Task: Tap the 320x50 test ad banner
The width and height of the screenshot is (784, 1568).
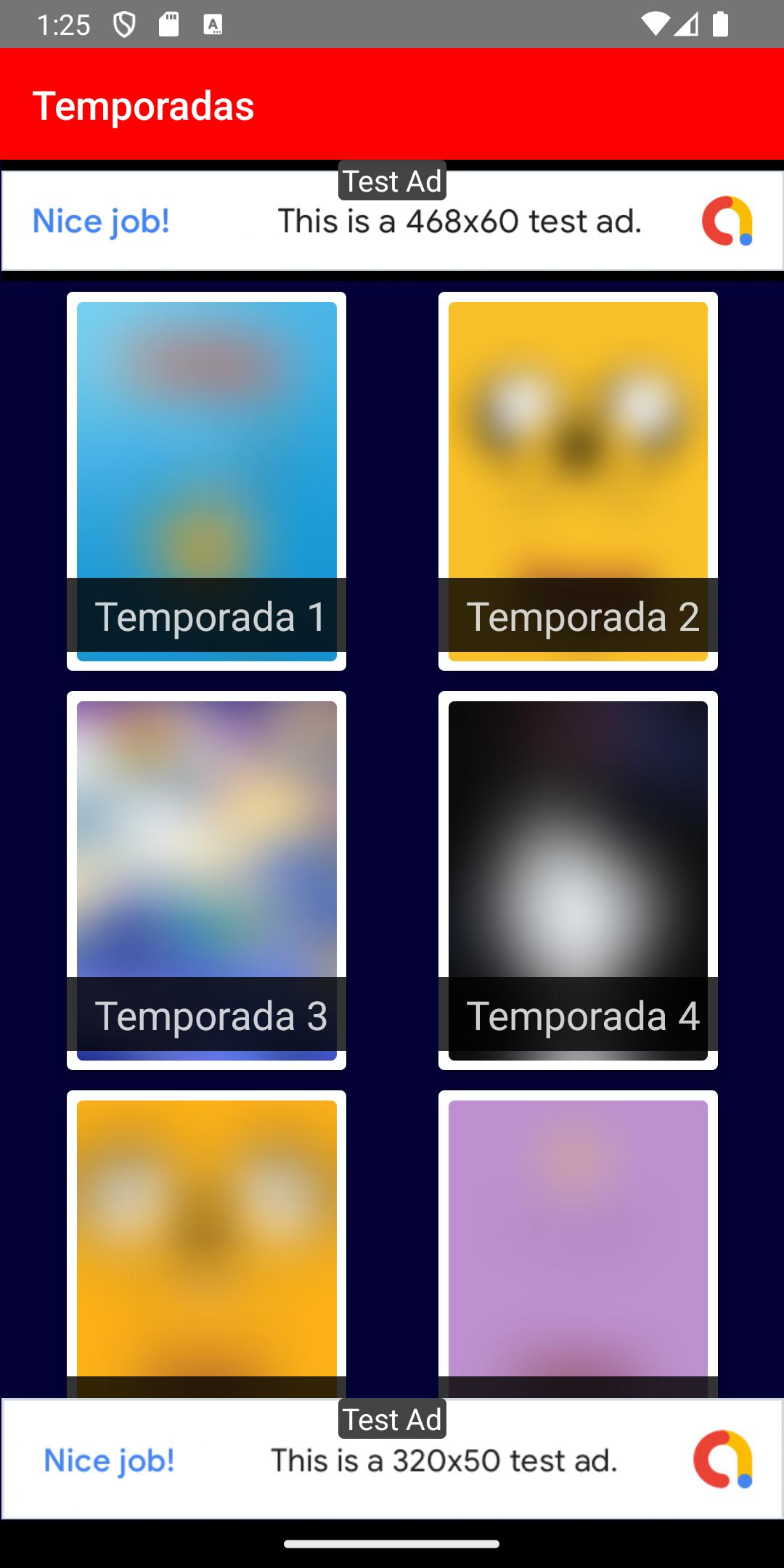Action: [x=392, y=1460]
